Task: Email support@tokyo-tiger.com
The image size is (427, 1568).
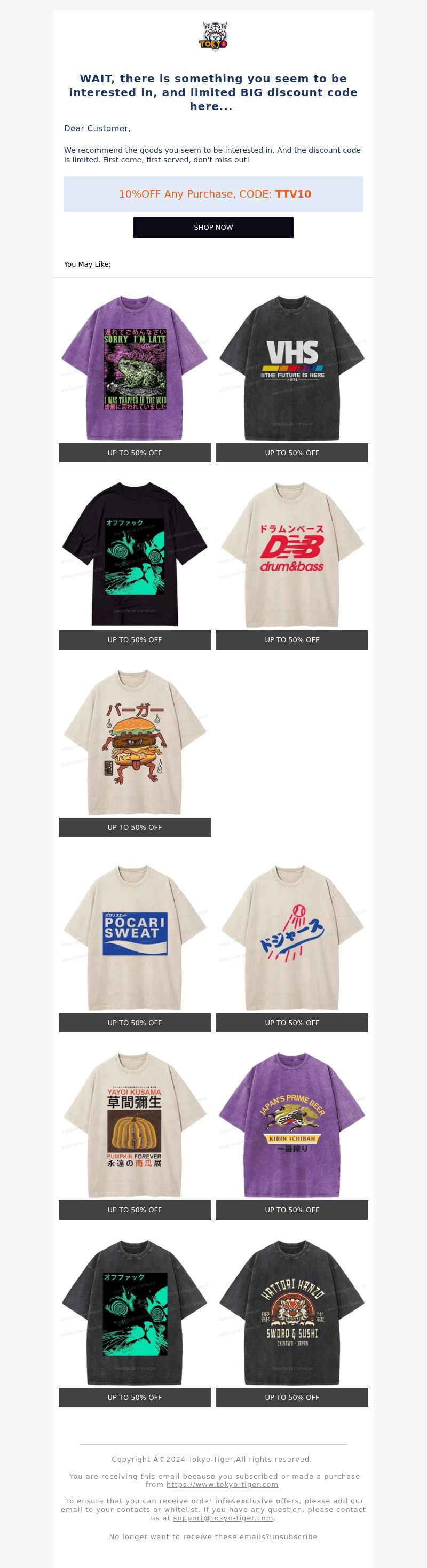Action: (223, 1518)
